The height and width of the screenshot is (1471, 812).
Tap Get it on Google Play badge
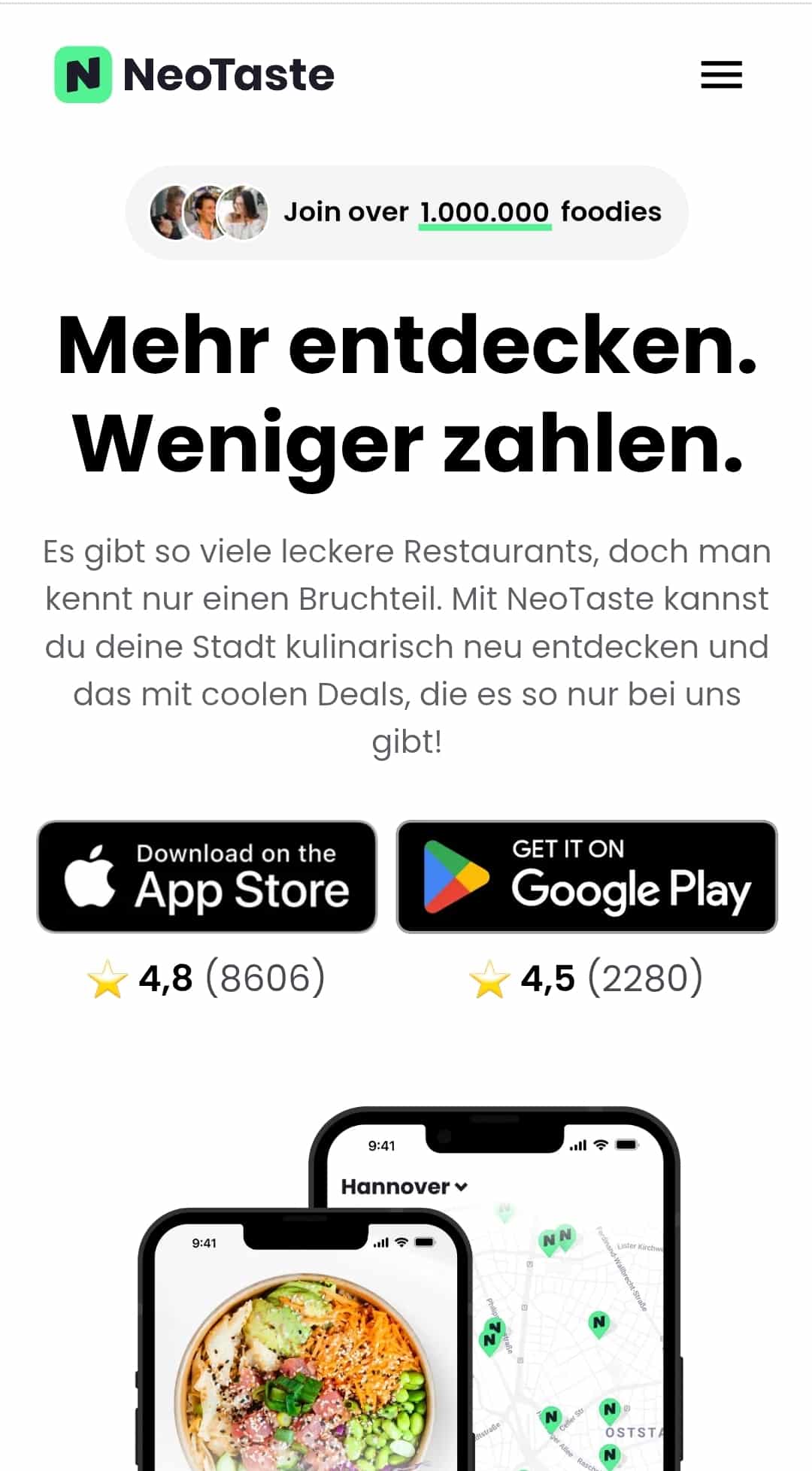[x=586, y=877]
